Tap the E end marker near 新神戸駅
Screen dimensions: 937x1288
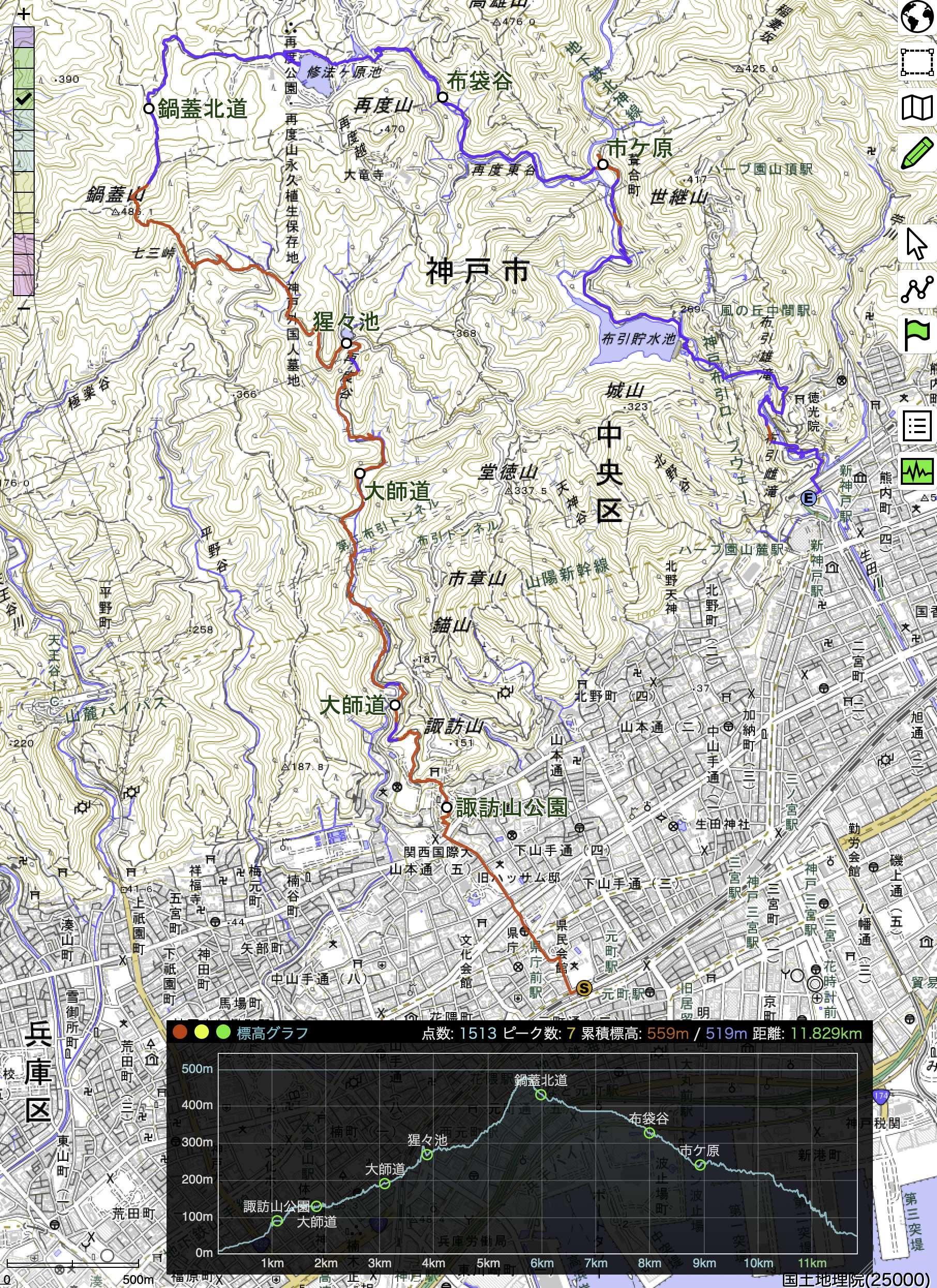[x=807, y=499]
